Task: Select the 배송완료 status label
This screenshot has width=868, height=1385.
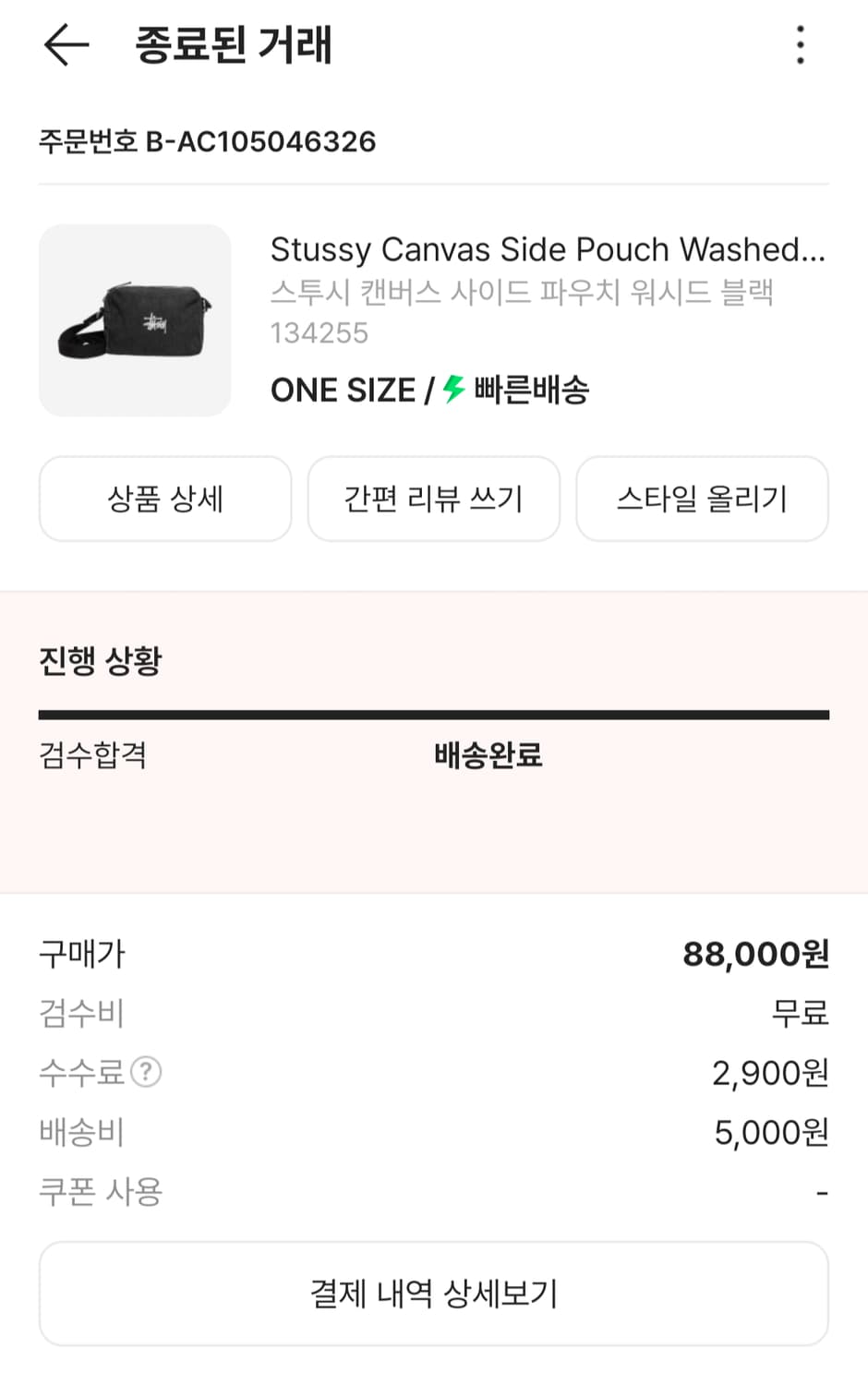Action: pos(488,755)
